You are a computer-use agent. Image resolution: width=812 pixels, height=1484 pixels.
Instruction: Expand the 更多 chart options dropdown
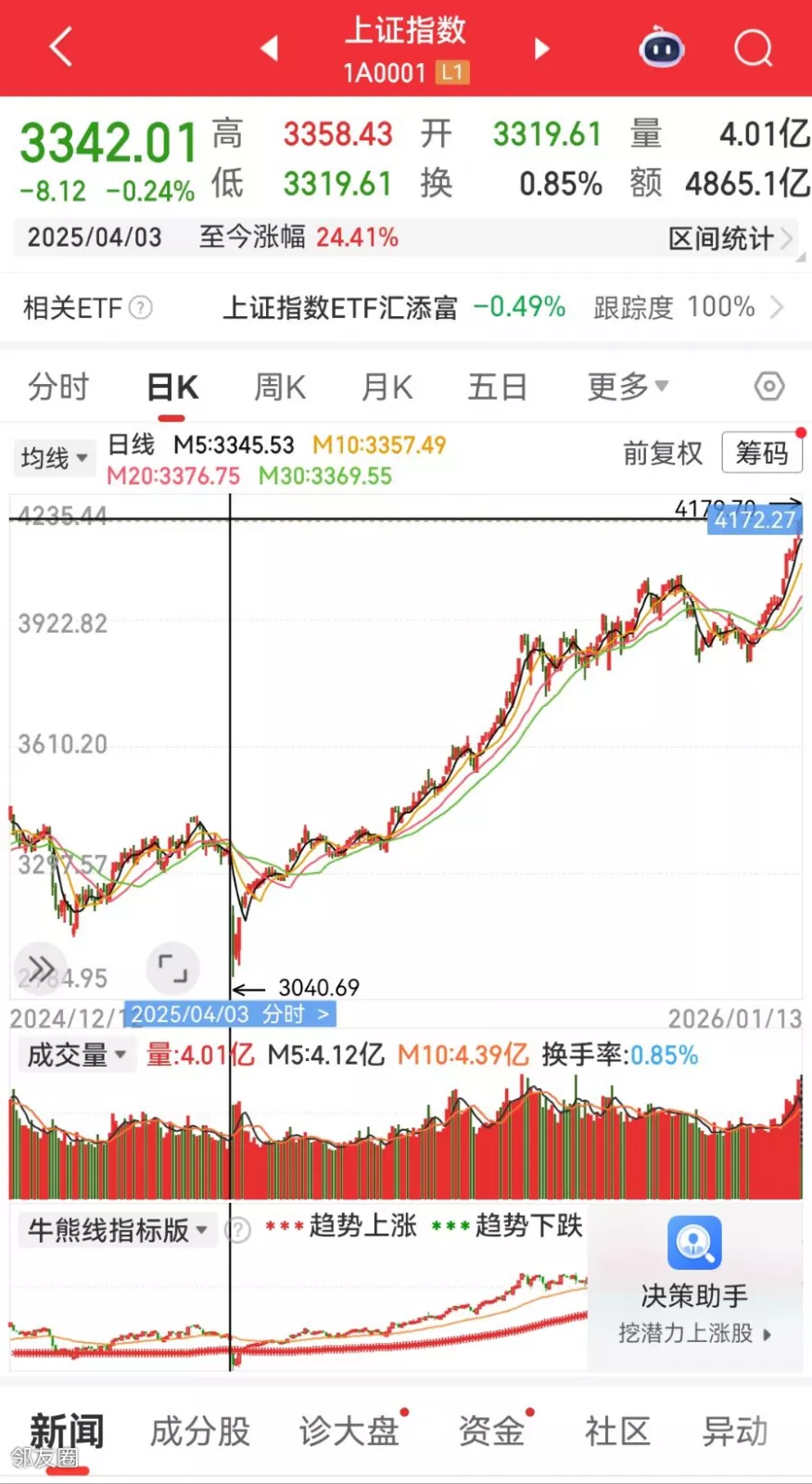coord(627,387)
